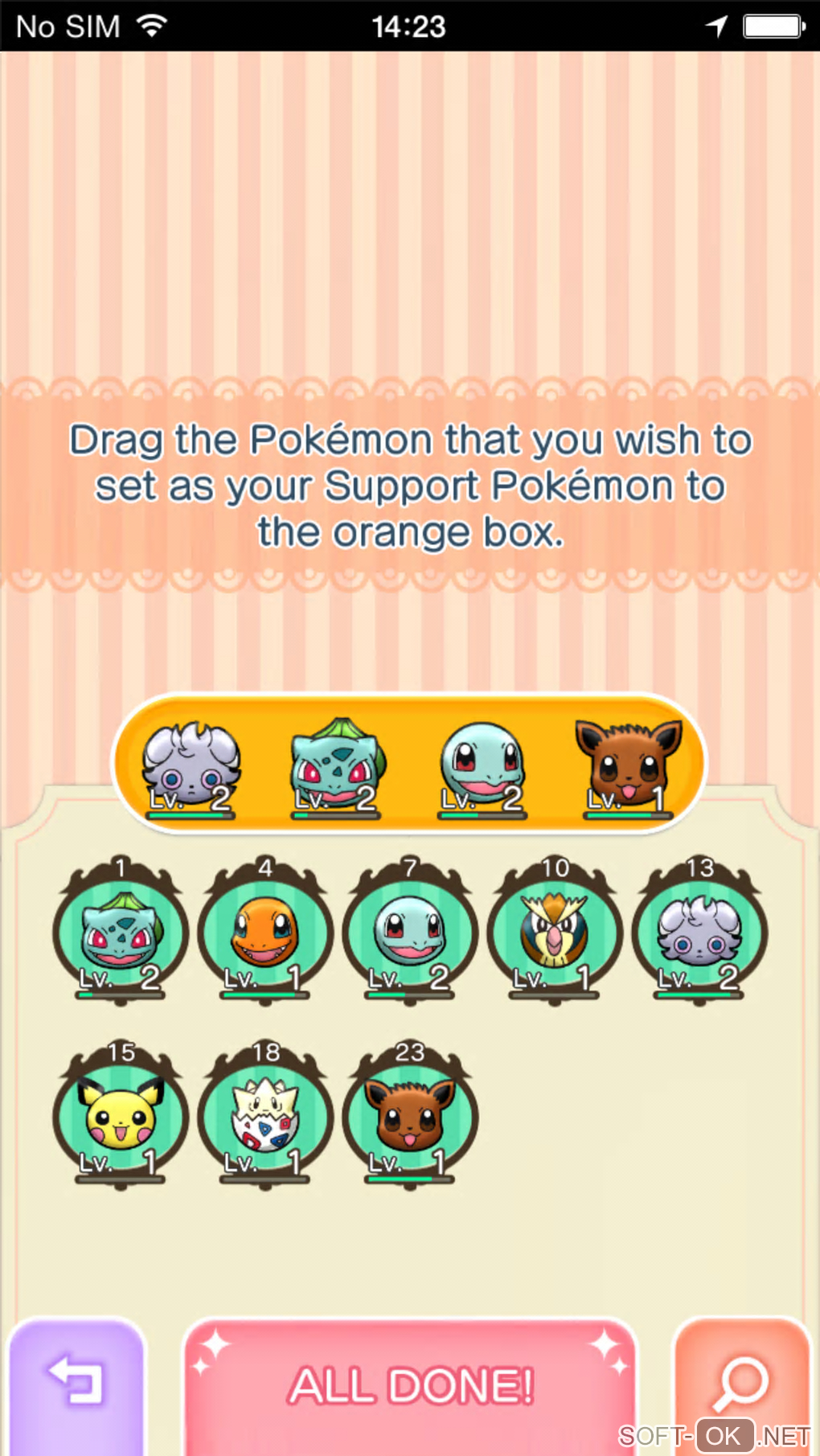Tap Bulbasaur in the orange support box
This screenshot has height=1456, width=820.
[x=337, y=765]
